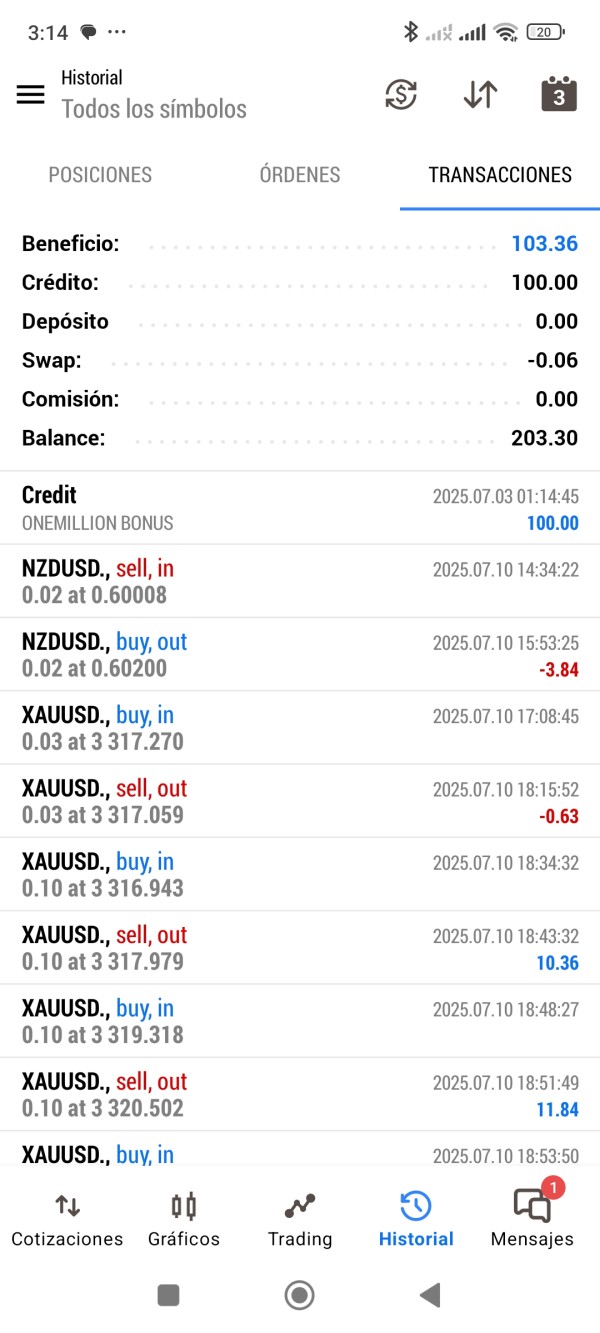
Task: Go to Cotizaciones in bottom navigation
Action: [x=67, y=1220]
